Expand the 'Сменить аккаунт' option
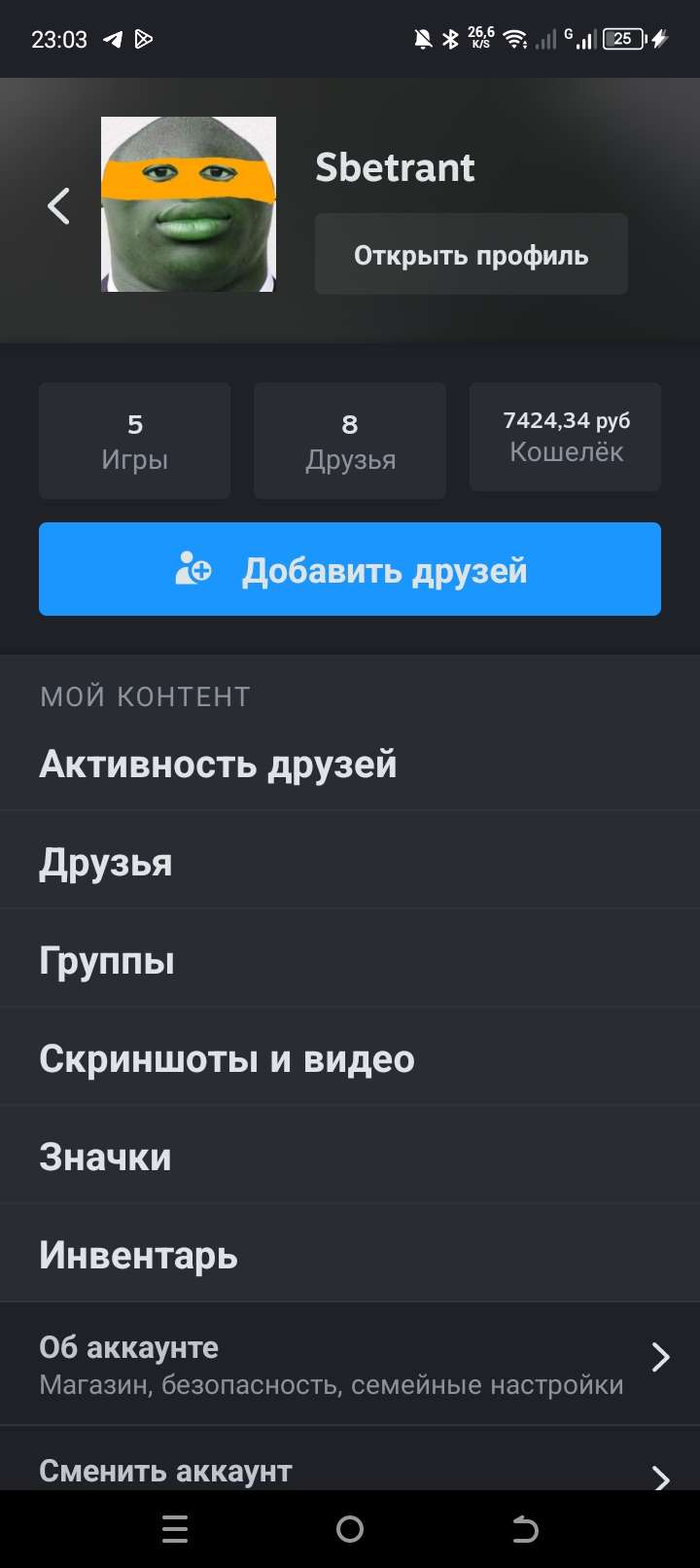The height and width of the screenshot is (1568, 700). [350, 1471]
